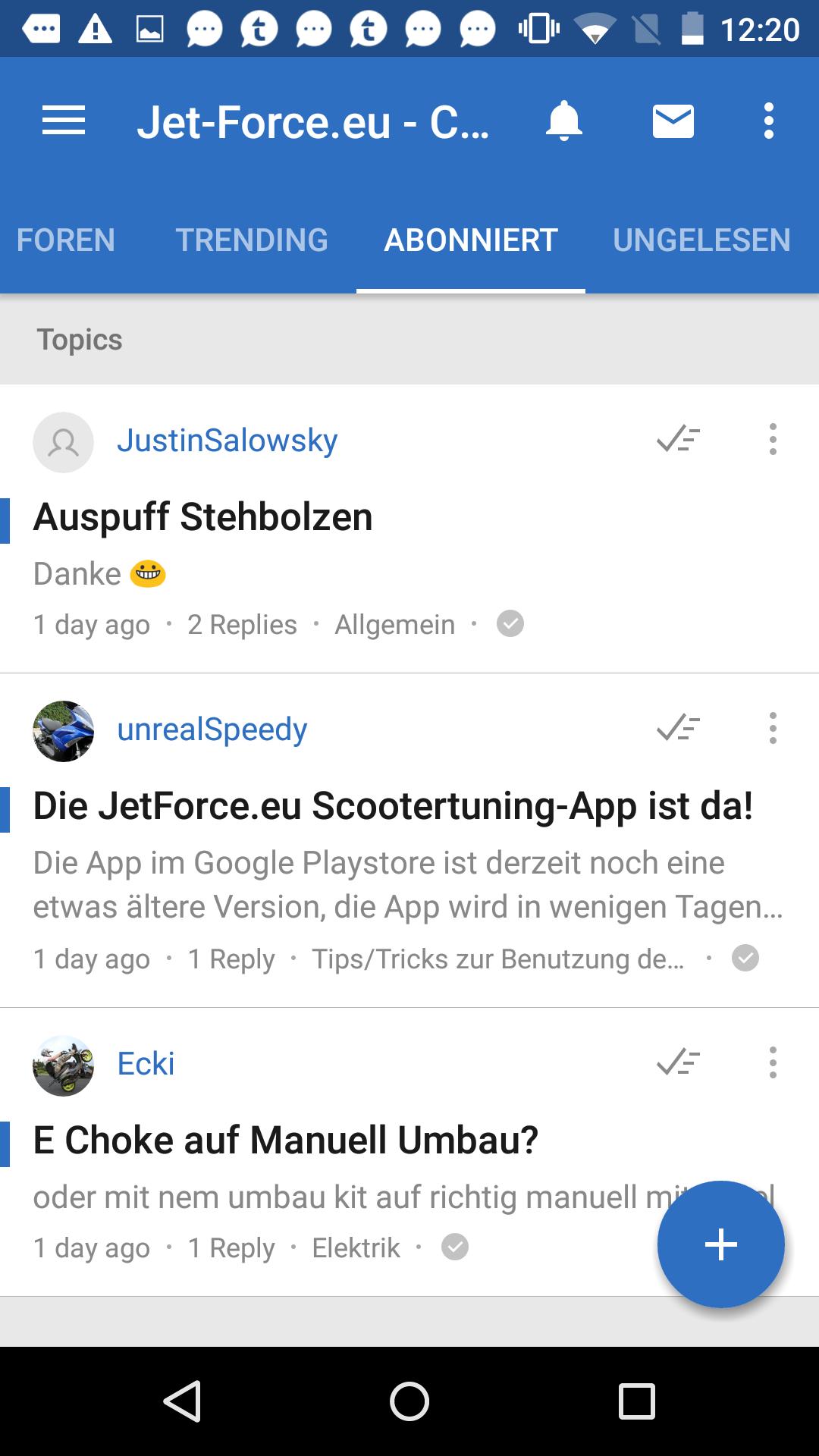Tap the read-status badge on the Scootertuning-App topic
819x1456 pixels.
click(746, 958)
